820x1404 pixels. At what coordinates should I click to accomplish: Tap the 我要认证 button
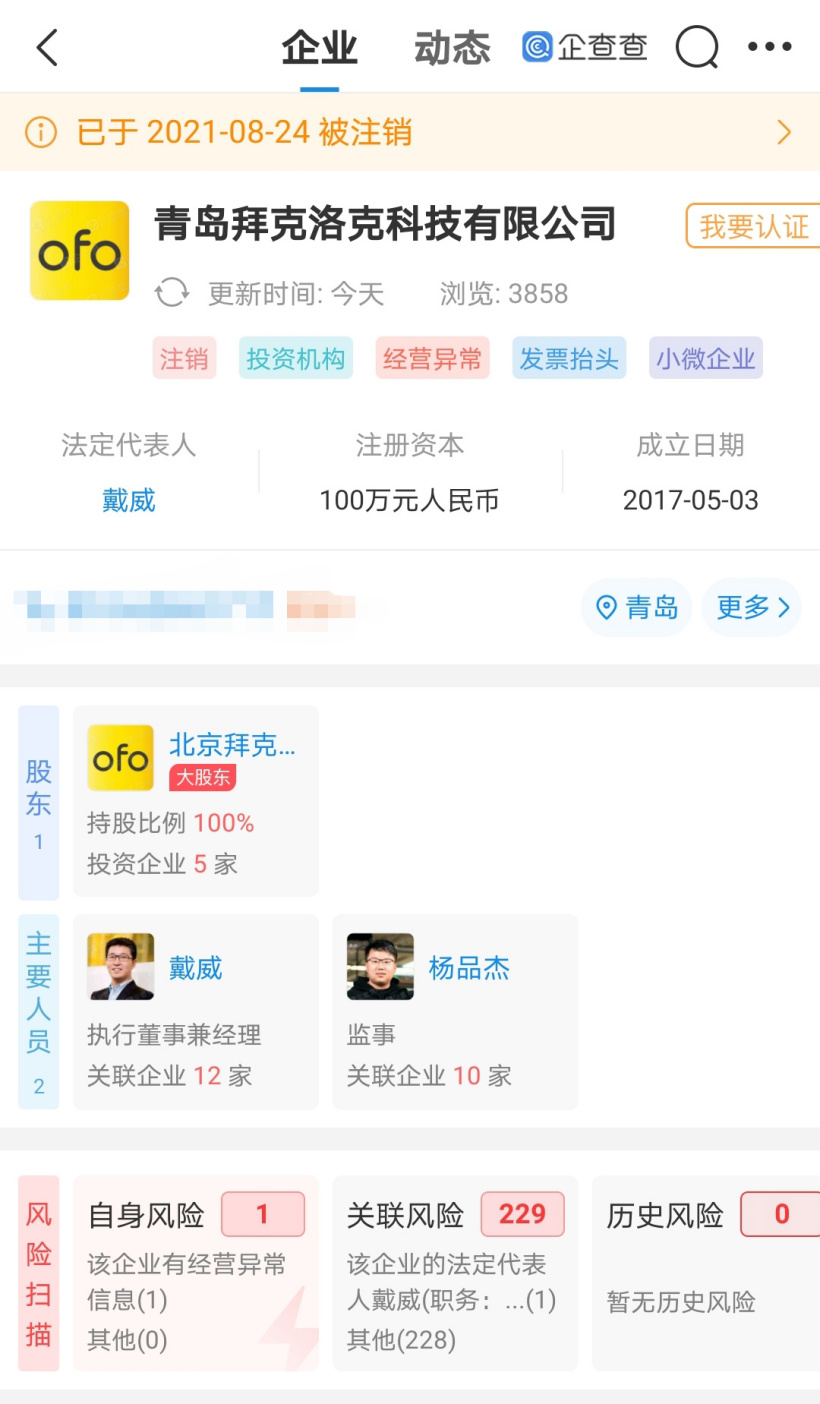(753, 226)
